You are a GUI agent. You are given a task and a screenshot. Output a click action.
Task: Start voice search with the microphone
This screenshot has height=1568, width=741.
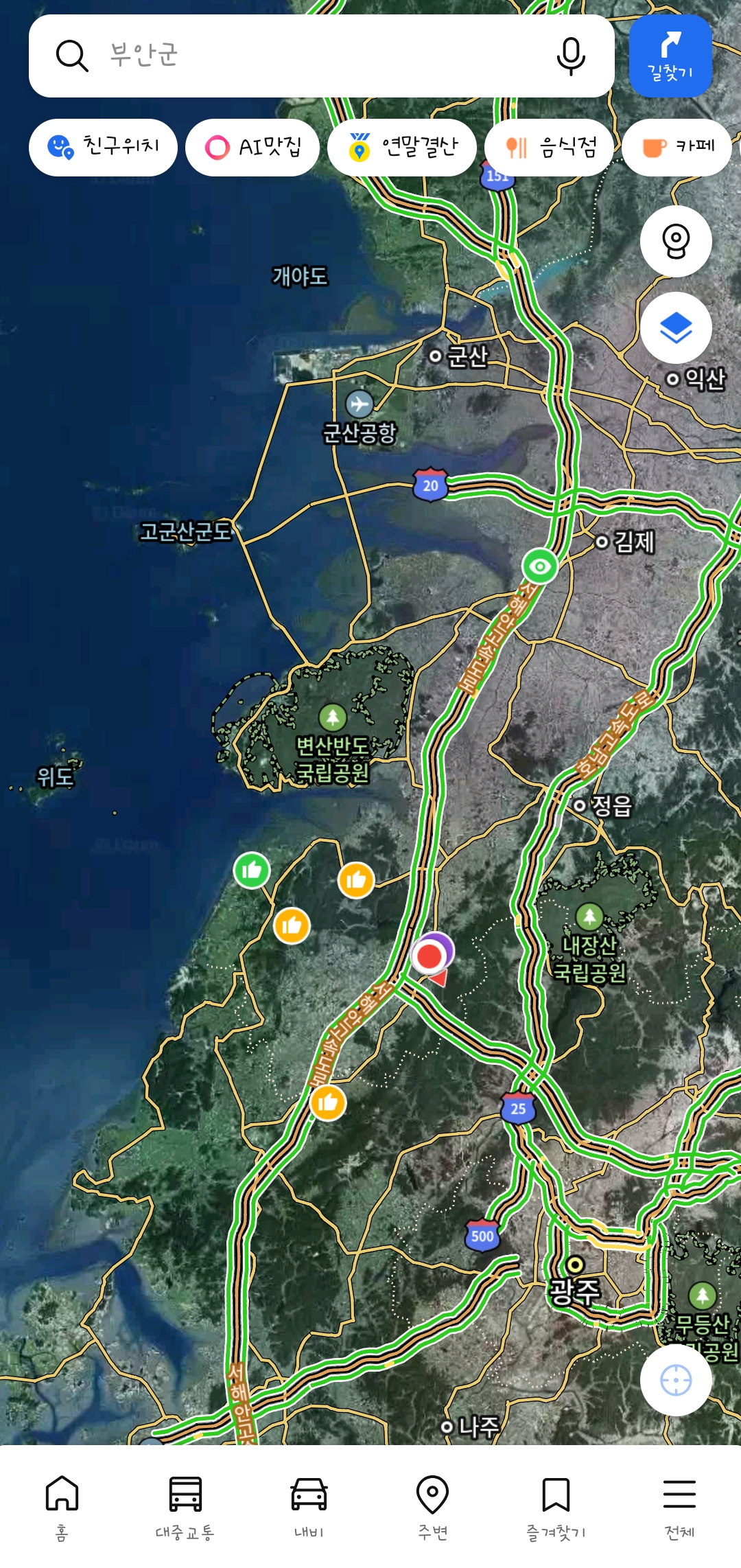point(570,56)
